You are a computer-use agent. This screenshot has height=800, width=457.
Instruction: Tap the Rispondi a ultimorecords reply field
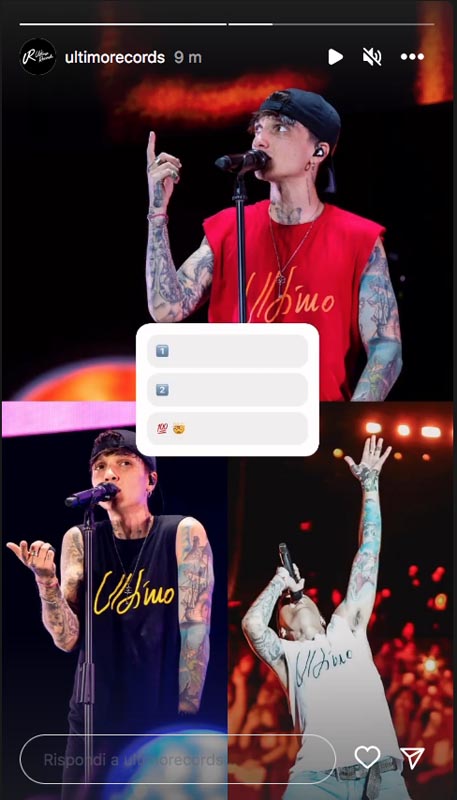click(x=177, y=759)
